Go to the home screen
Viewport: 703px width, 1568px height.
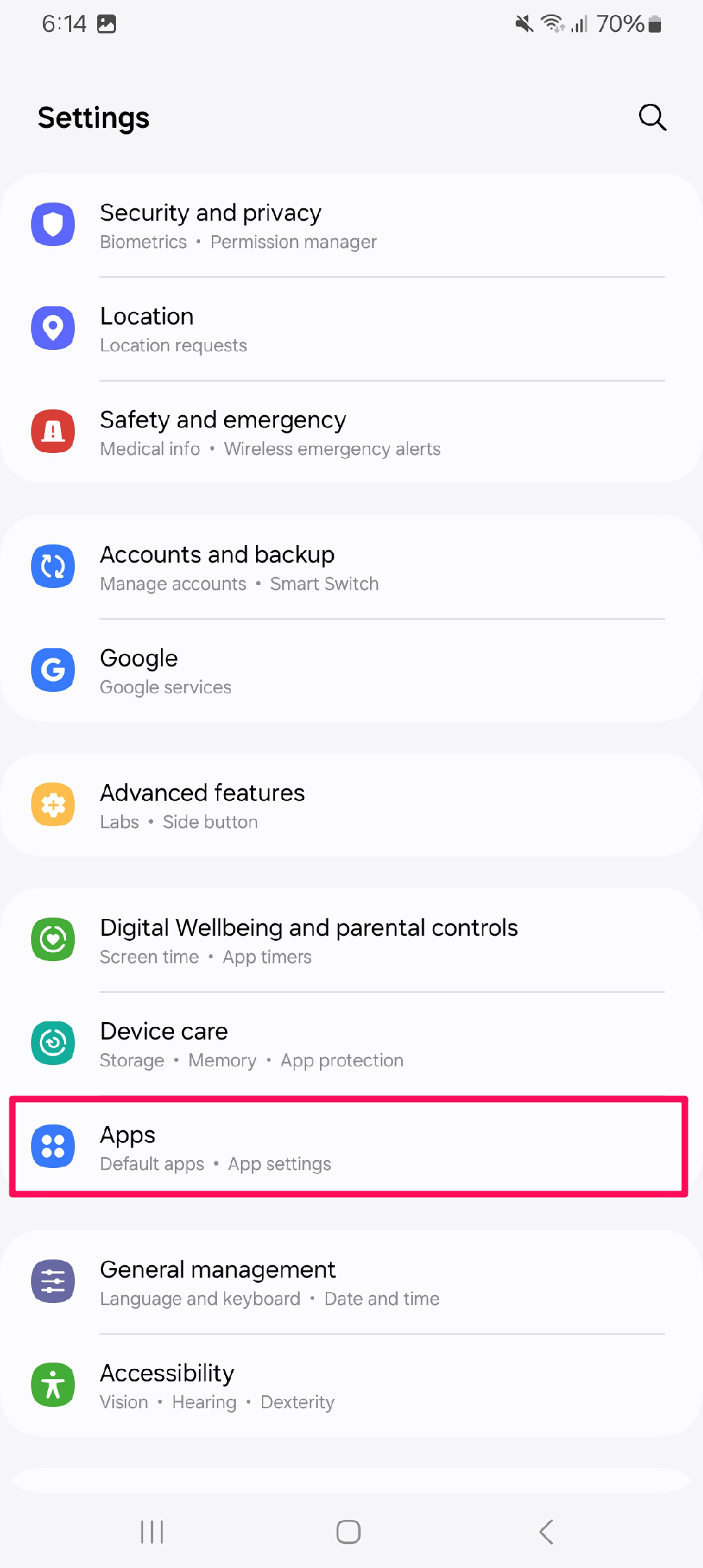(x=348, y=1532)
